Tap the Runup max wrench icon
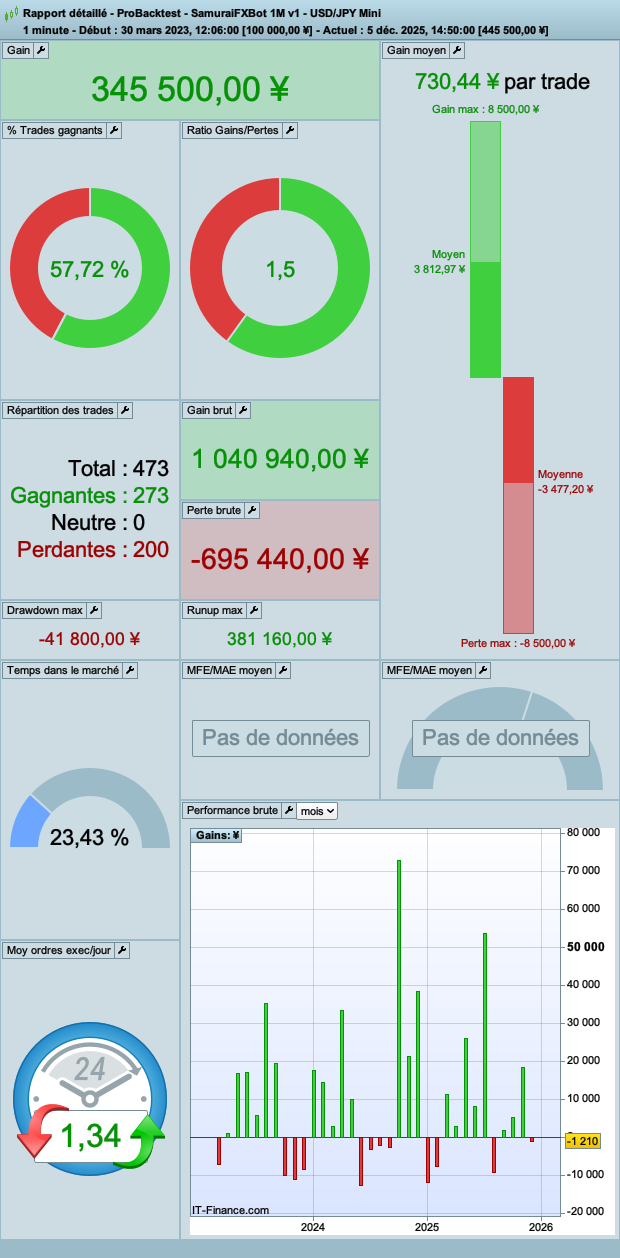The width and height of the screenshot is (620, 1258). pyautogui.click(x=254, y=610)
